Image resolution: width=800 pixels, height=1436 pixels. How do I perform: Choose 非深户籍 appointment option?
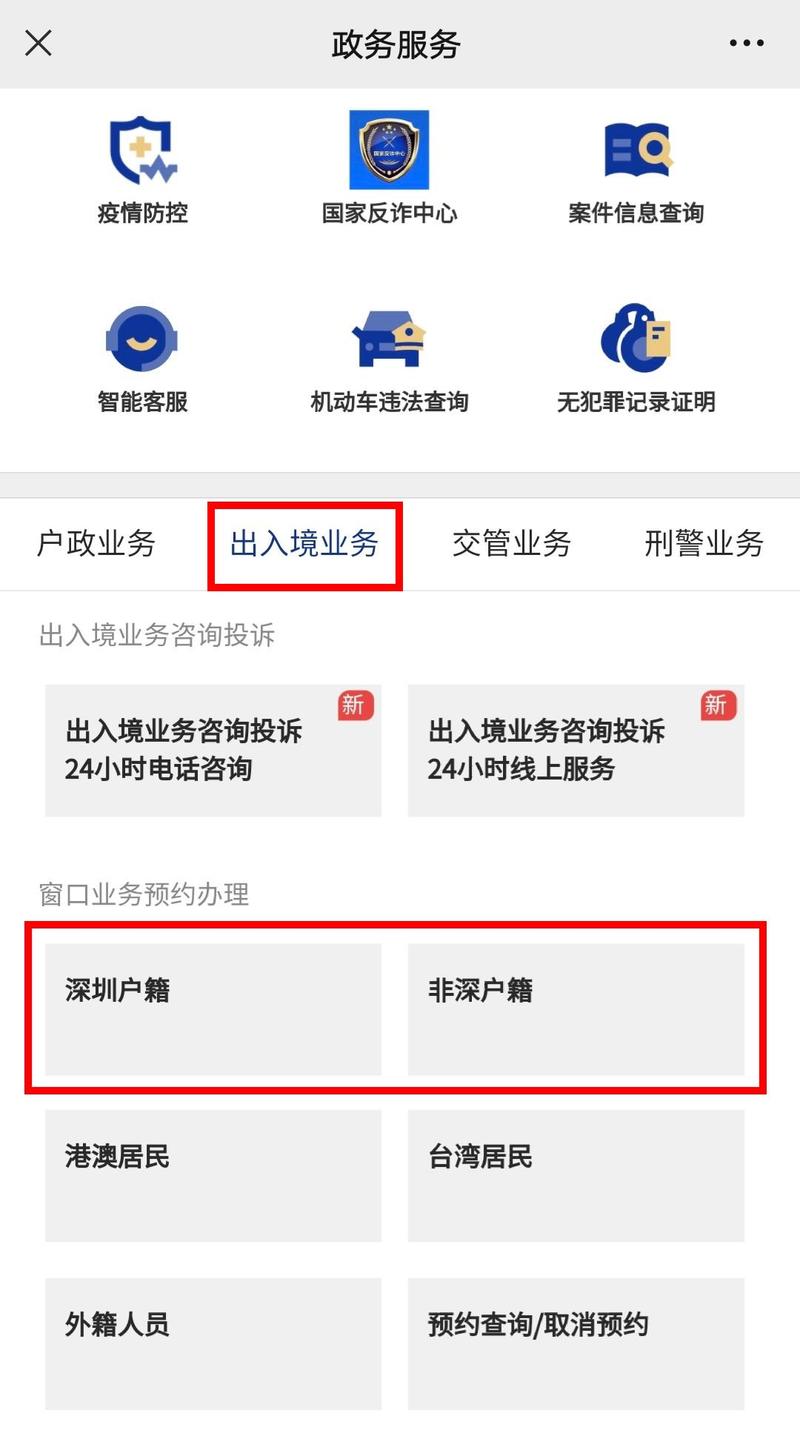tap(576, 1009)
